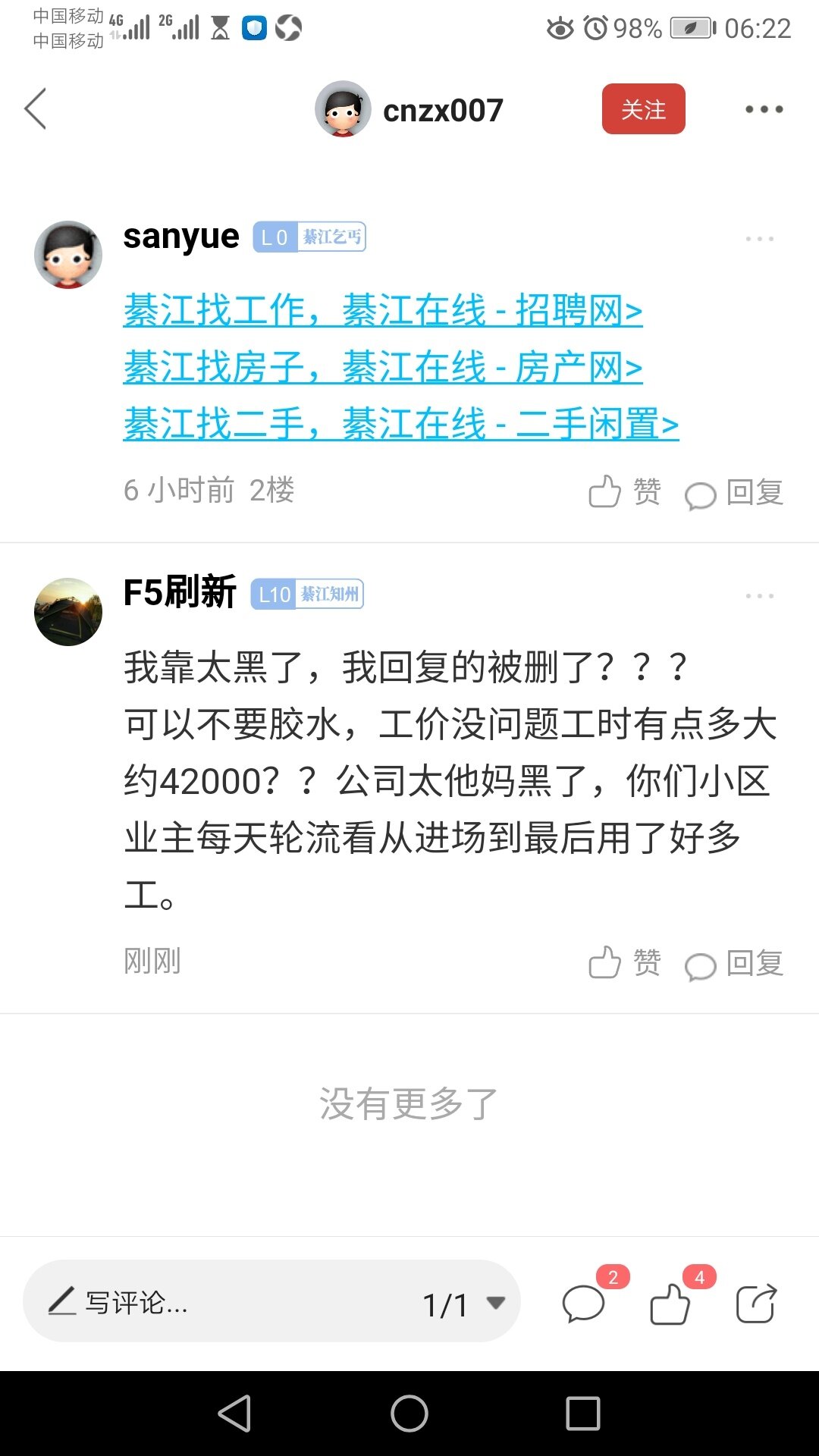Go back using the header arrow

[x=36, y=109]
